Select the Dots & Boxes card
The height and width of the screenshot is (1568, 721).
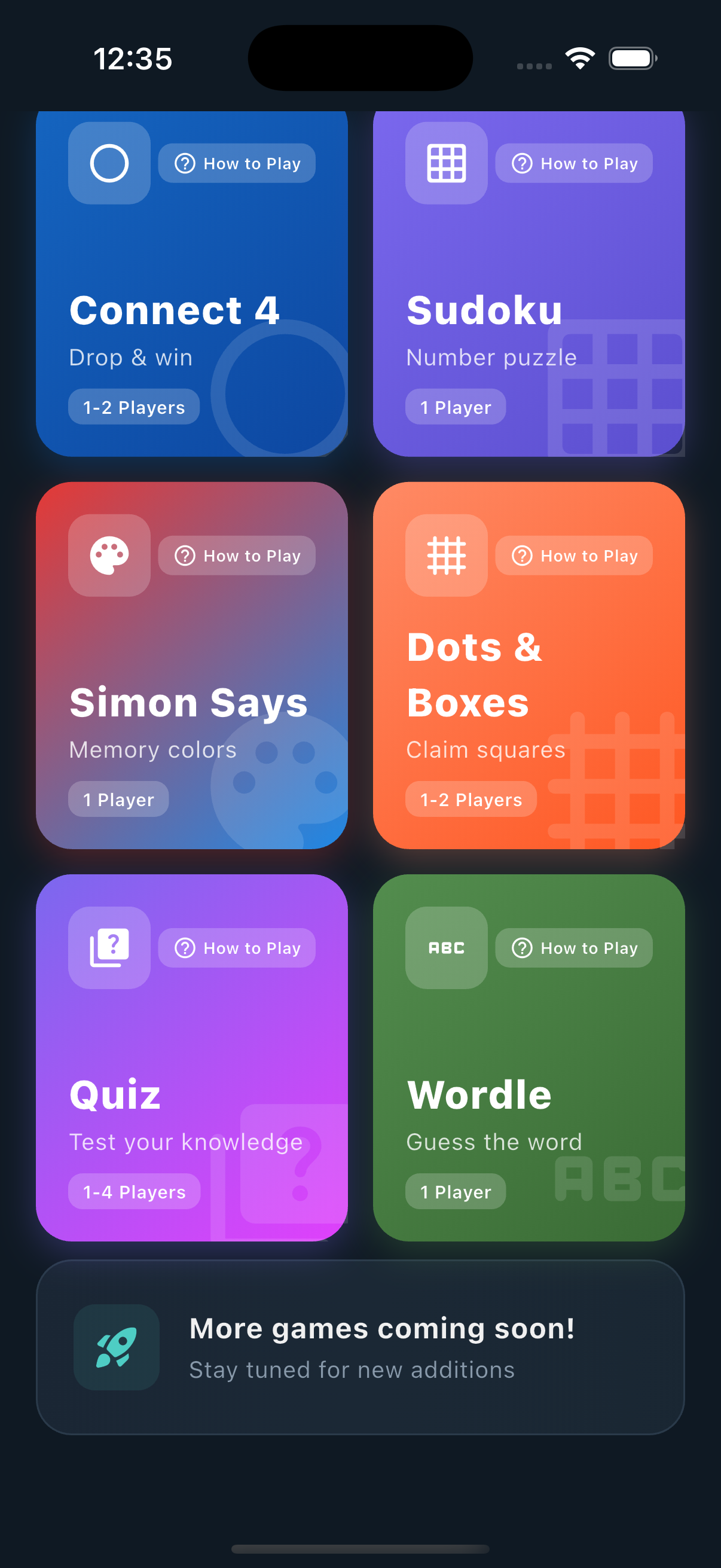[x=528, y=676]
